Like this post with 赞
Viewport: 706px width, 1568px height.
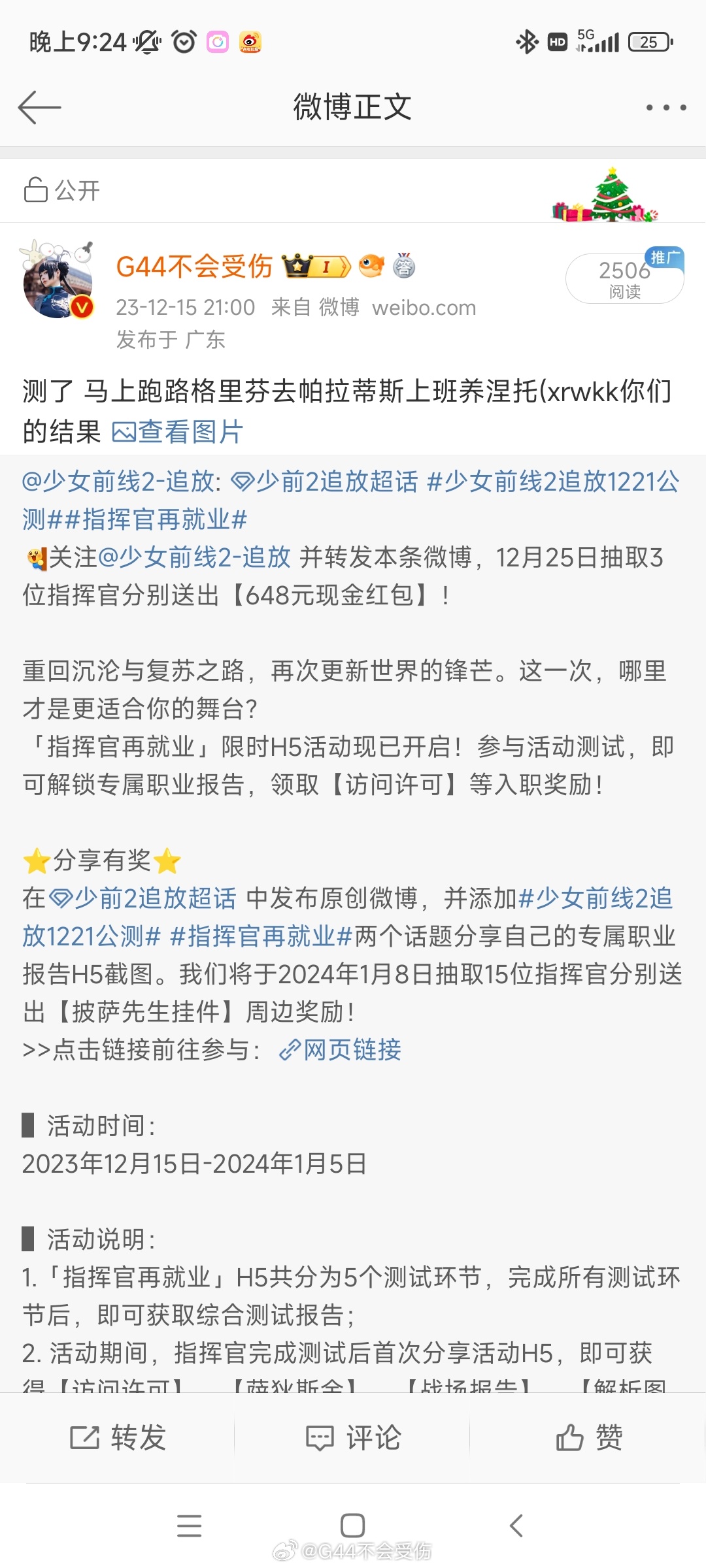click(588, 1438)
